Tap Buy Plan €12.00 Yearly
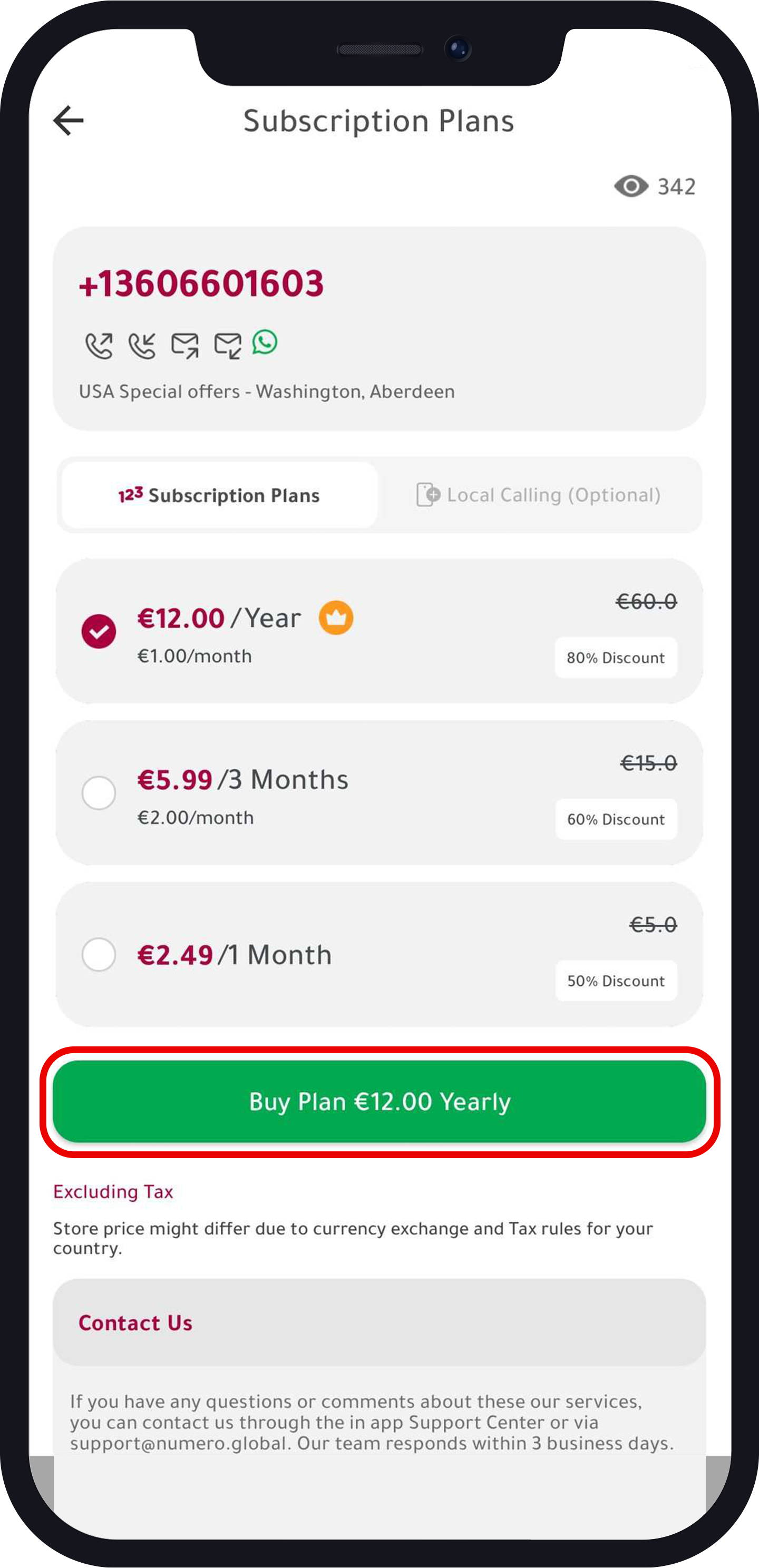 pos(379,1102)
